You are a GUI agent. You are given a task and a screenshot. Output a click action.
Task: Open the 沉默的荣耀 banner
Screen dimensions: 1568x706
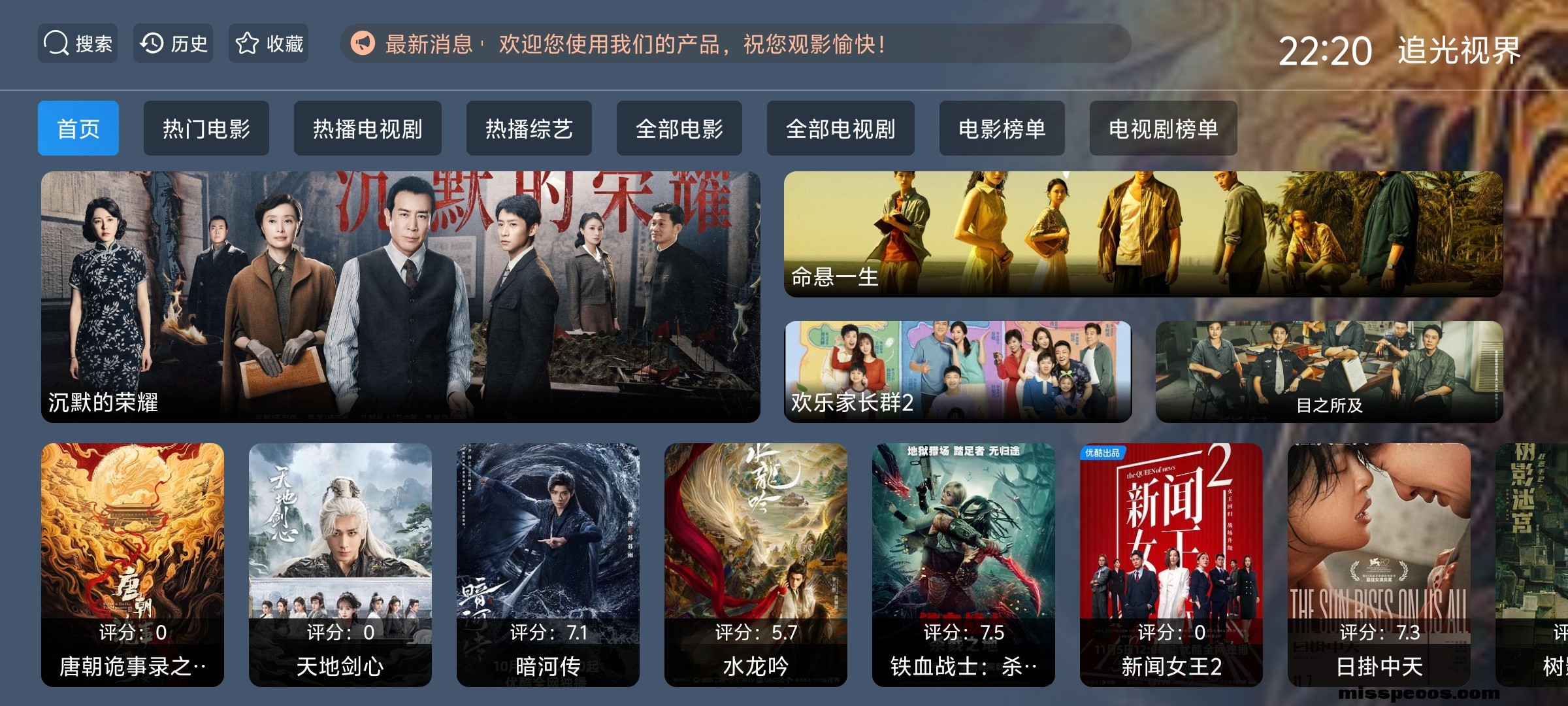click(x=400, y=296)
